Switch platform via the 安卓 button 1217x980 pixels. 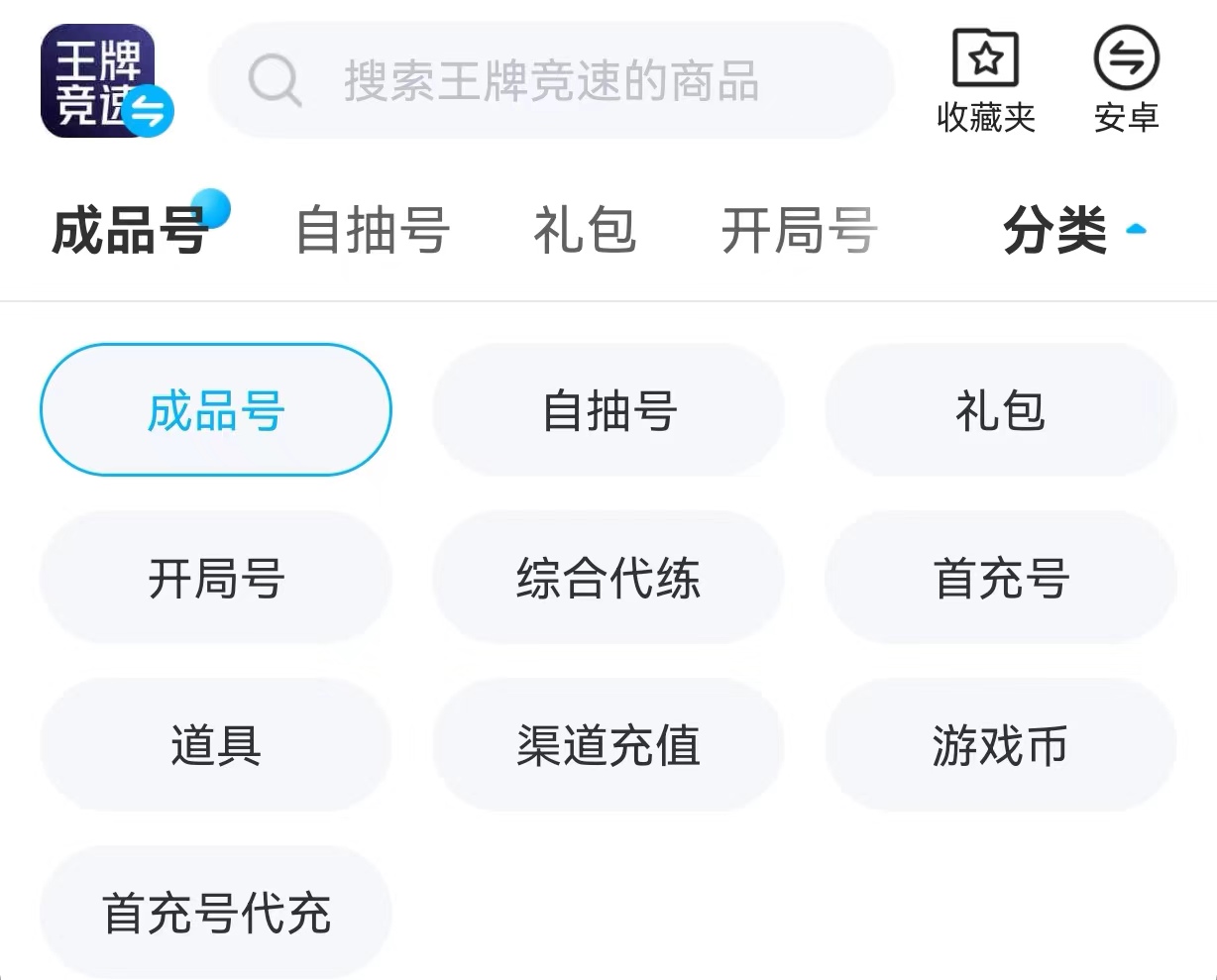(1126, 81)
